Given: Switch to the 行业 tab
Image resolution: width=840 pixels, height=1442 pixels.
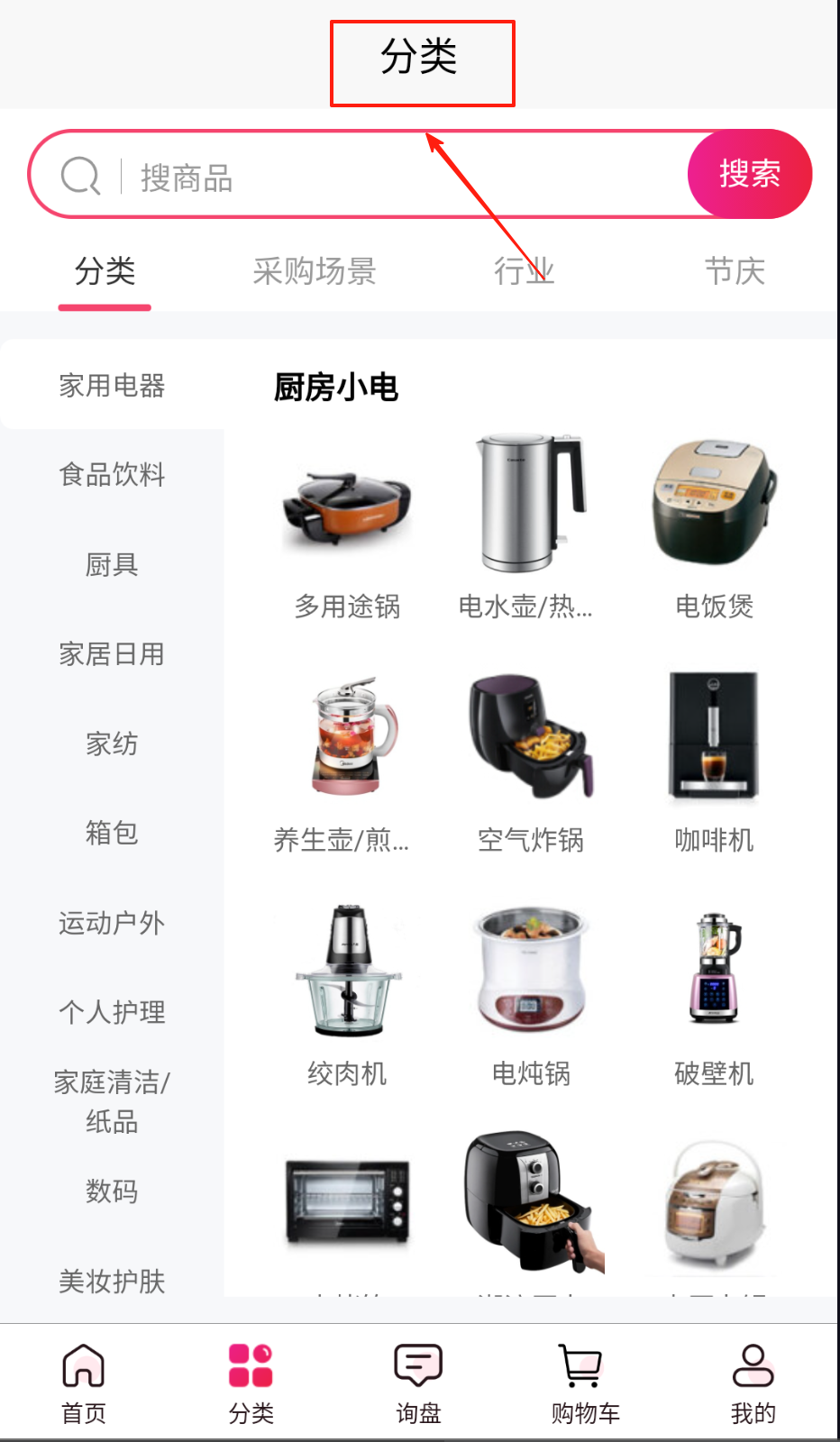Looking at the screenshot, I should (524, 271).
